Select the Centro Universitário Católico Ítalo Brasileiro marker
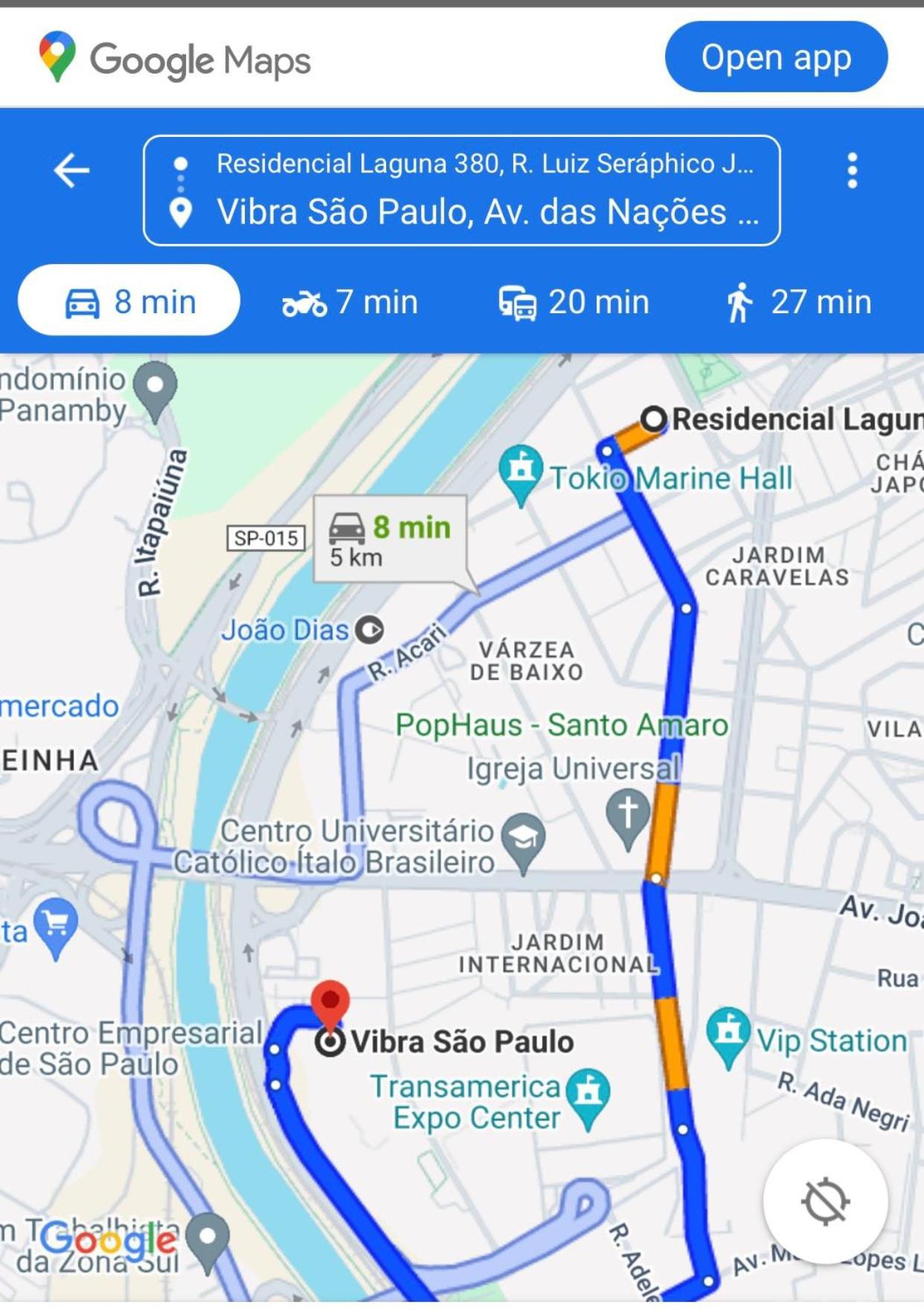The height and width of the screenshot is (1316, 924). (x=523, y=839)
